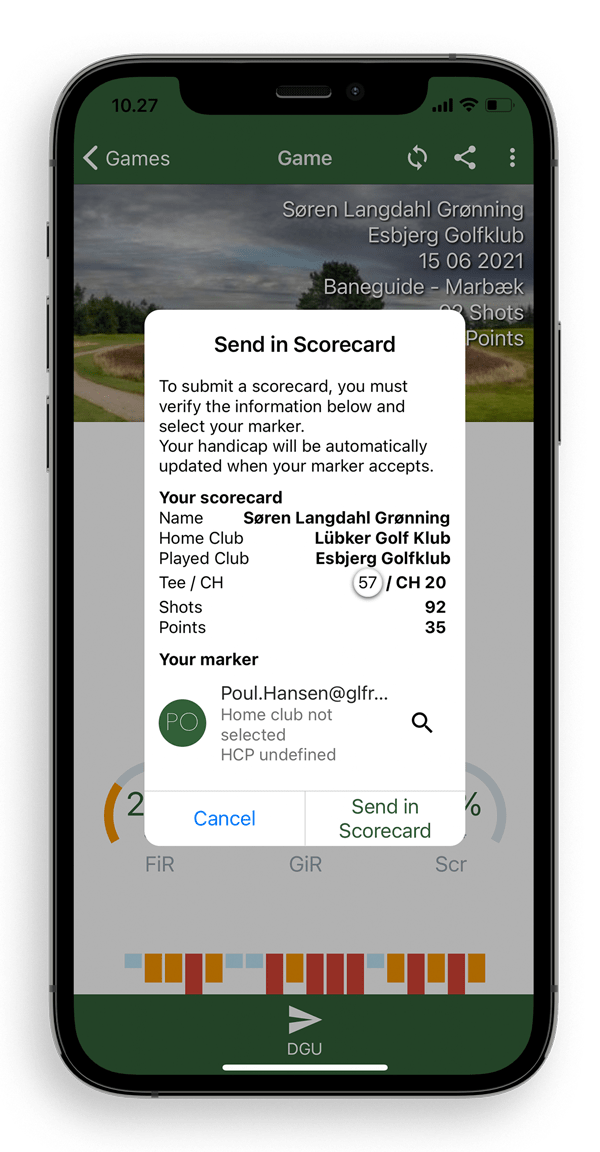Confirm with Send in Scorecard button
600x1152 pixels.
[385, 818]
